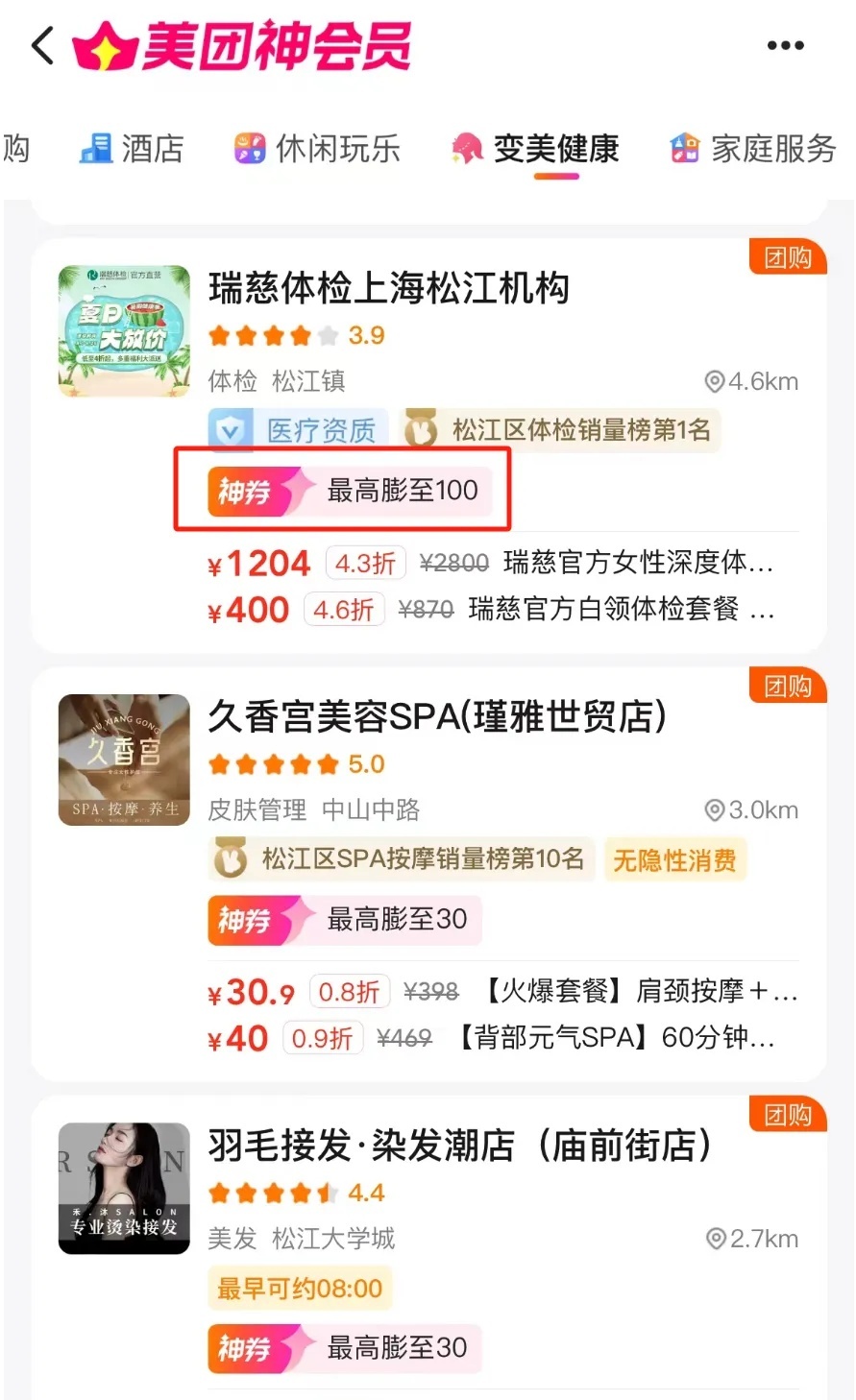856x1400 pixels.
Task: Switch to the 休闲玩乐 tab
Action: tap(318, 149)
